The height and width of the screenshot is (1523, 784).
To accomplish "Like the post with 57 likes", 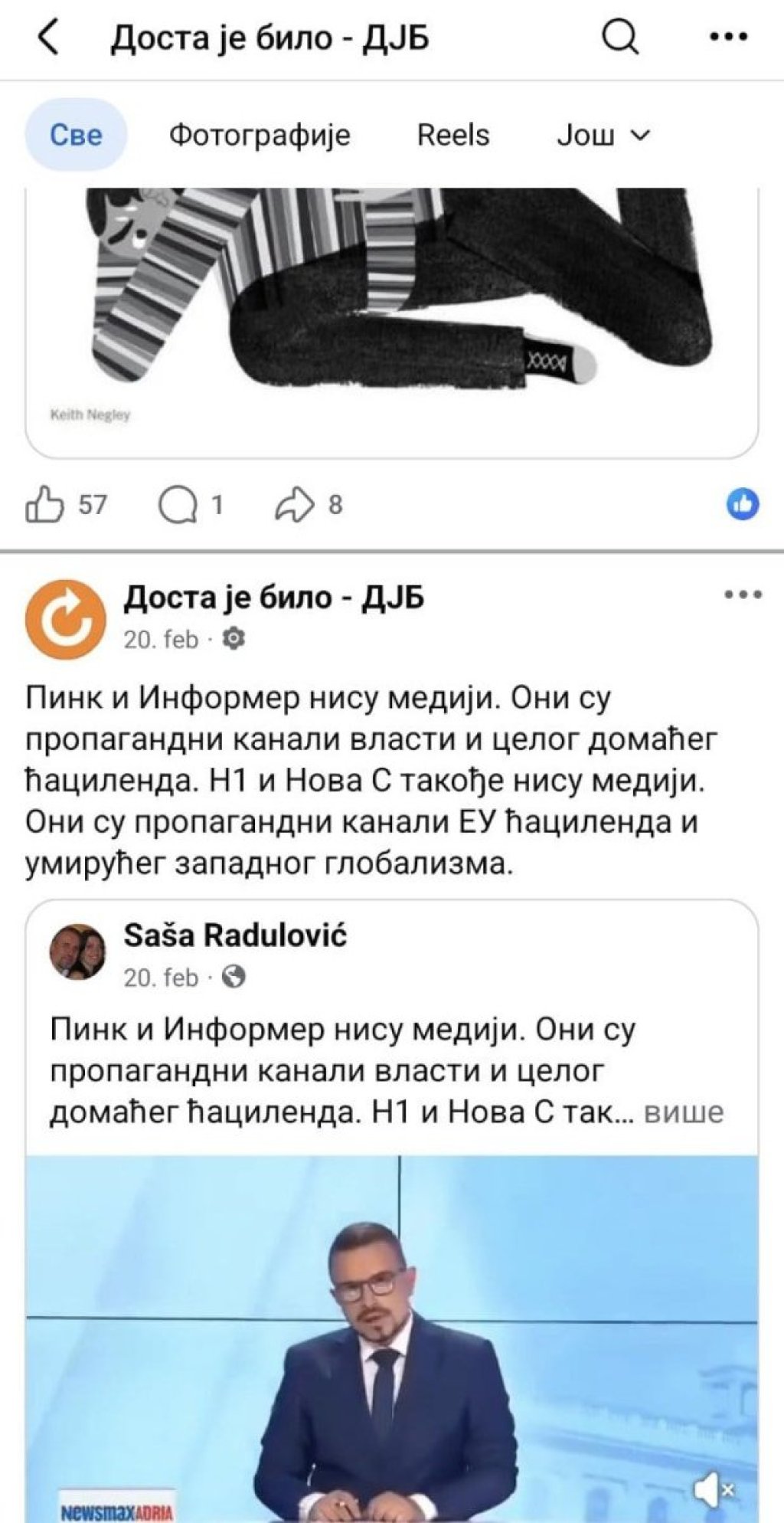I will tap(44, 505).
